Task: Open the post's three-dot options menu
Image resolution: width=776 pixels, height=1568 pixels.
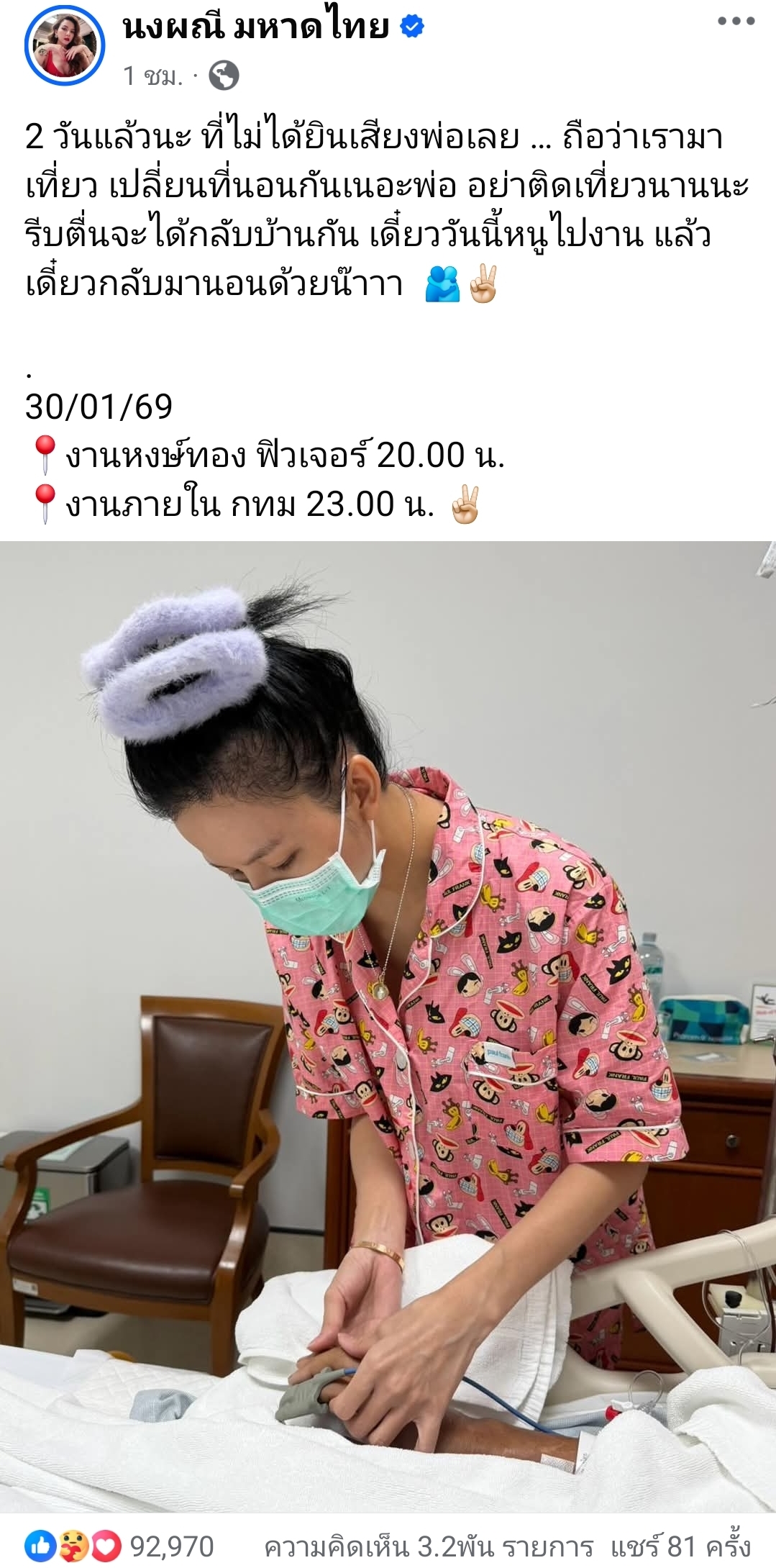Action: pyautogui.click(x=736, y=22)
